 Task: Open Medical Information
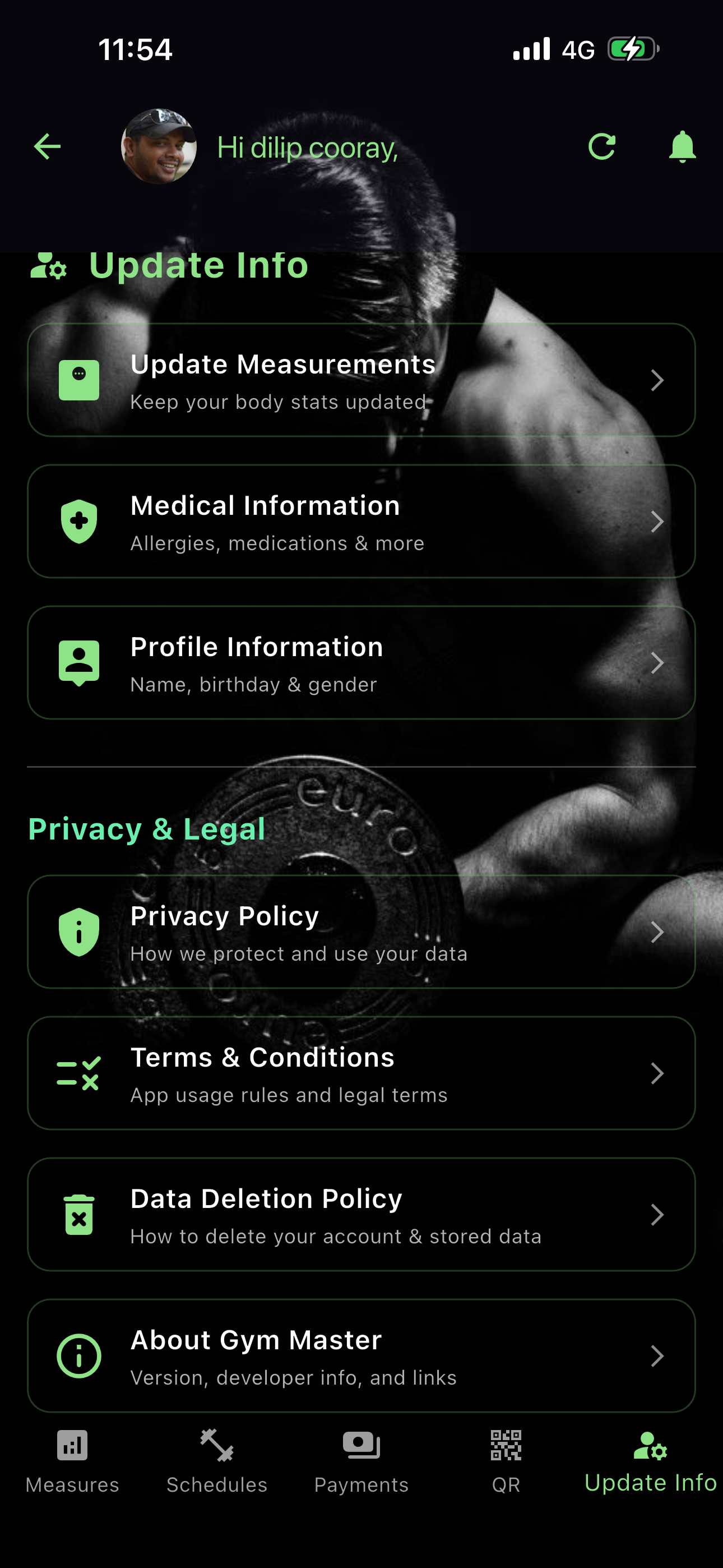pyautogui.click(x=361, y=522)
